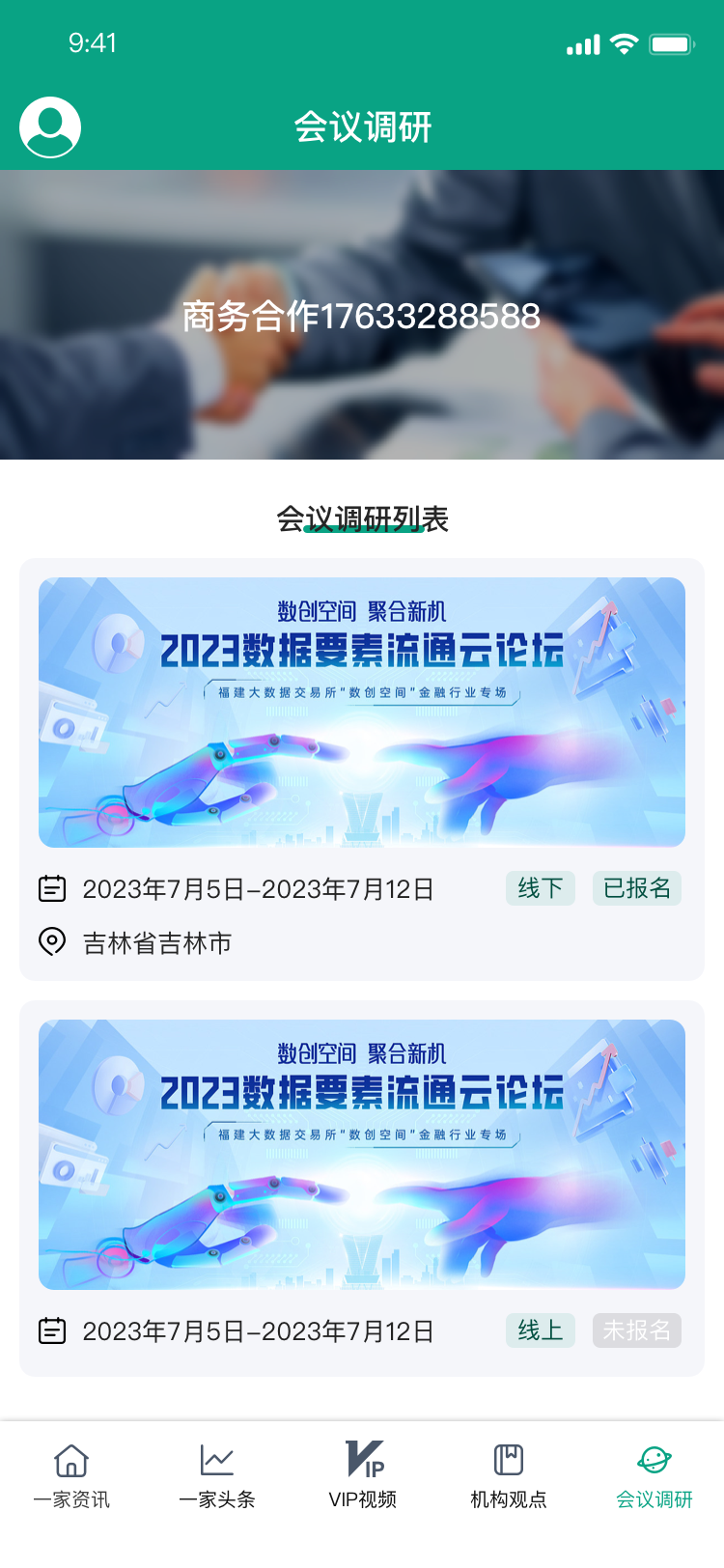
Task: Go to the 一家头条 tab
Action: click(217, 1475)
